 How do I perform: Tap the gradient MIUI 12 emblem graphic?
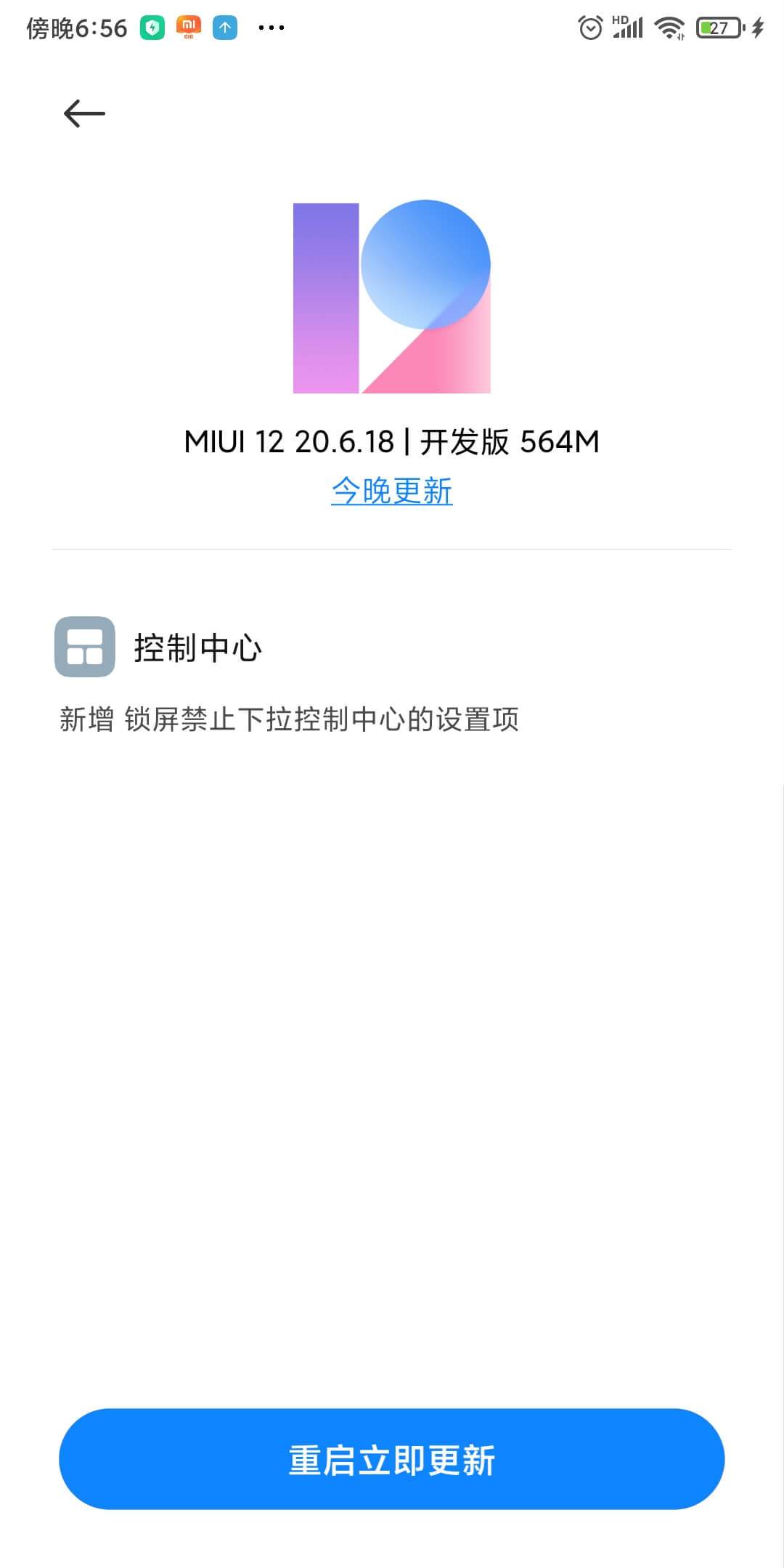392,297
